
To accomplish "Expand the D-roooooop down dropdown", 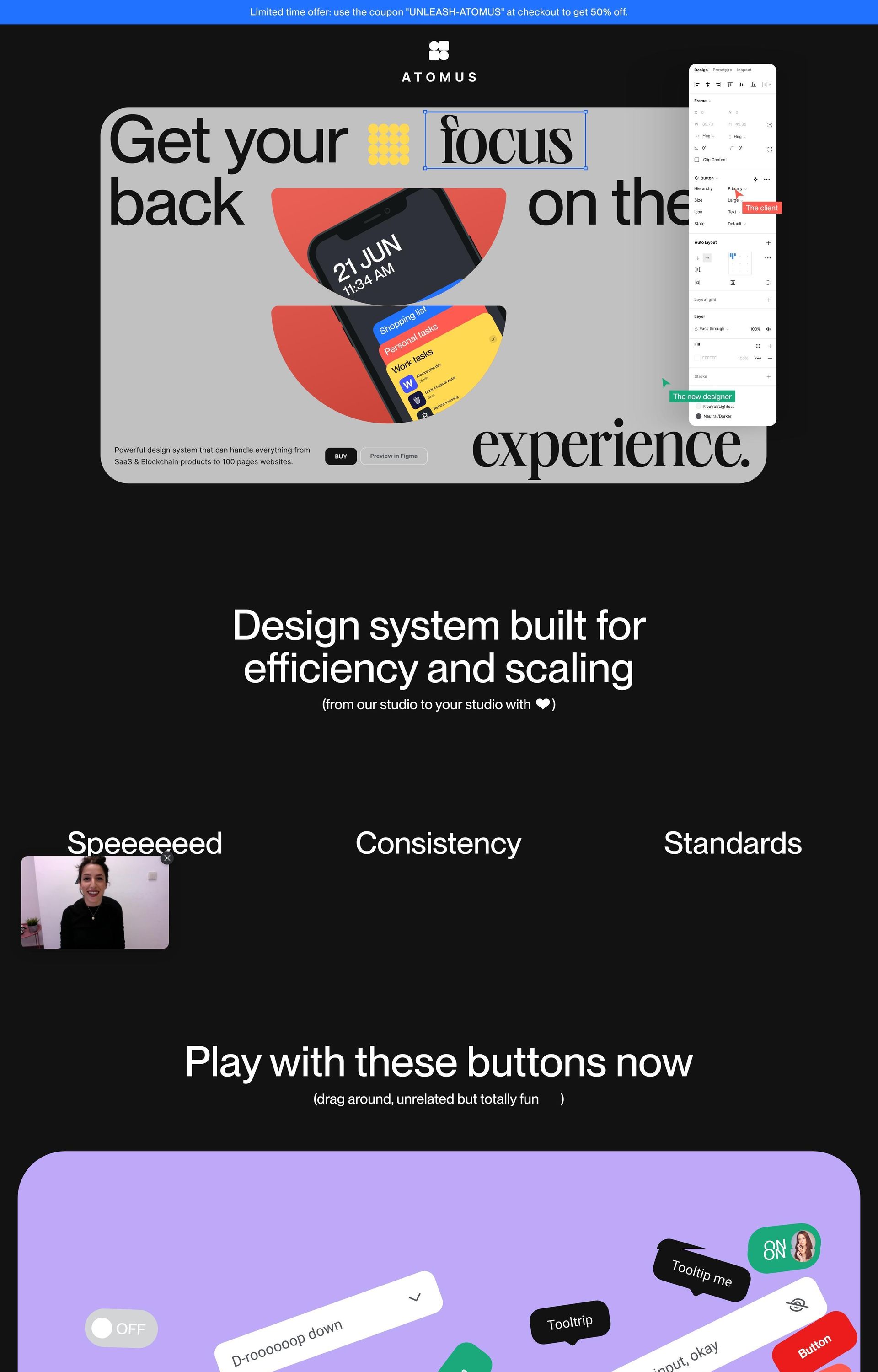I will point(414,1297).
